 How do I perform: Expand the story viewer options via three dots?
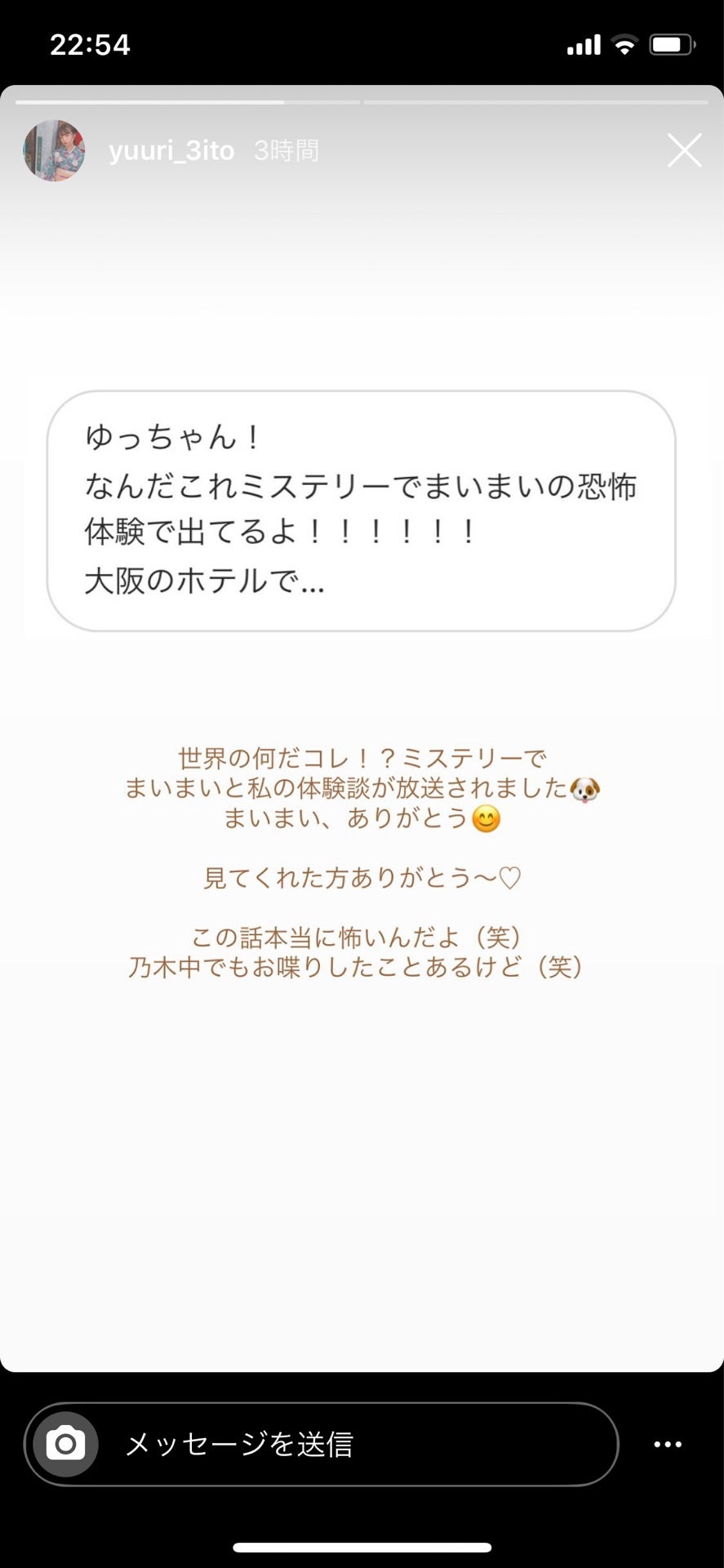pos(668,1444)
